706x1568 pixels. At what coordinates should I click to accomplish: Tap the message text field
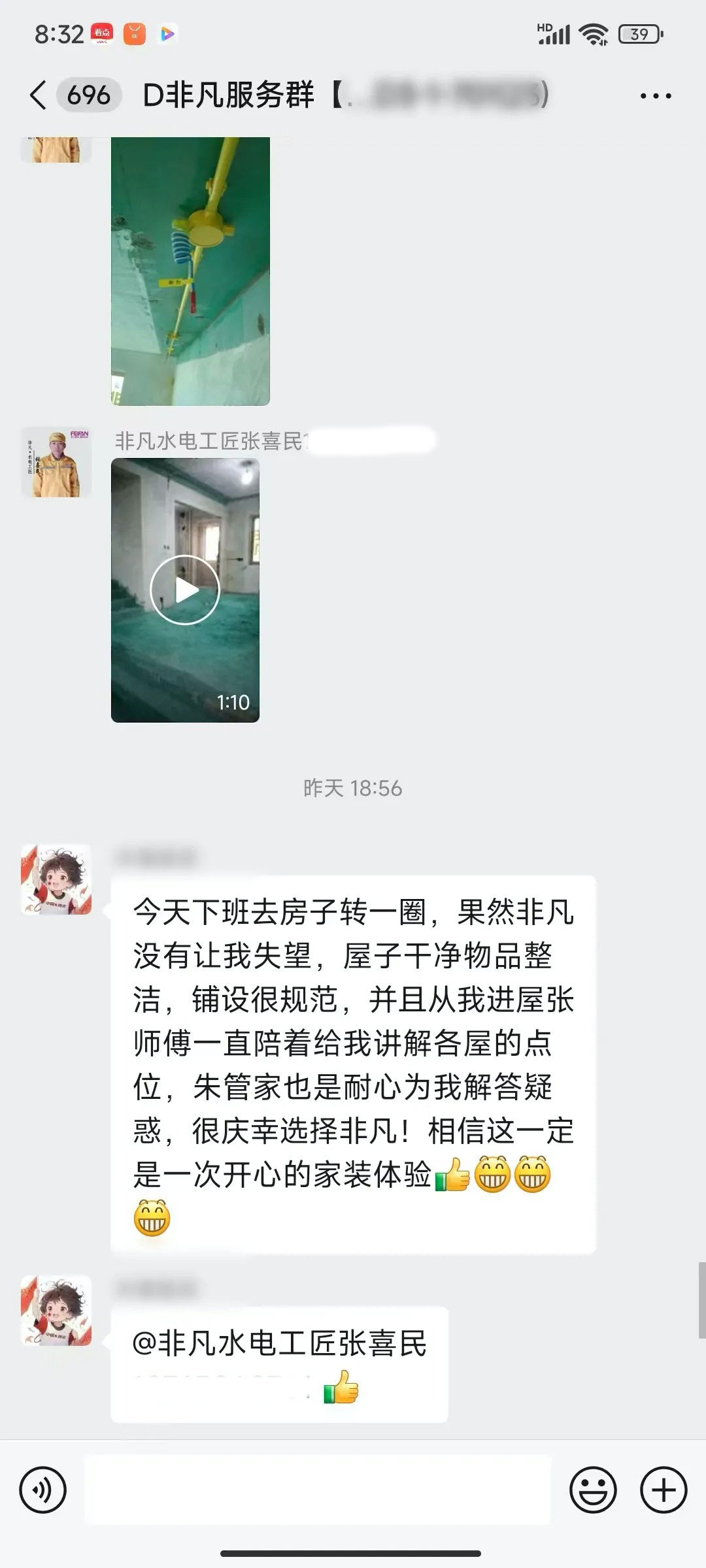pyautogui.click(x=318, y=1490)
